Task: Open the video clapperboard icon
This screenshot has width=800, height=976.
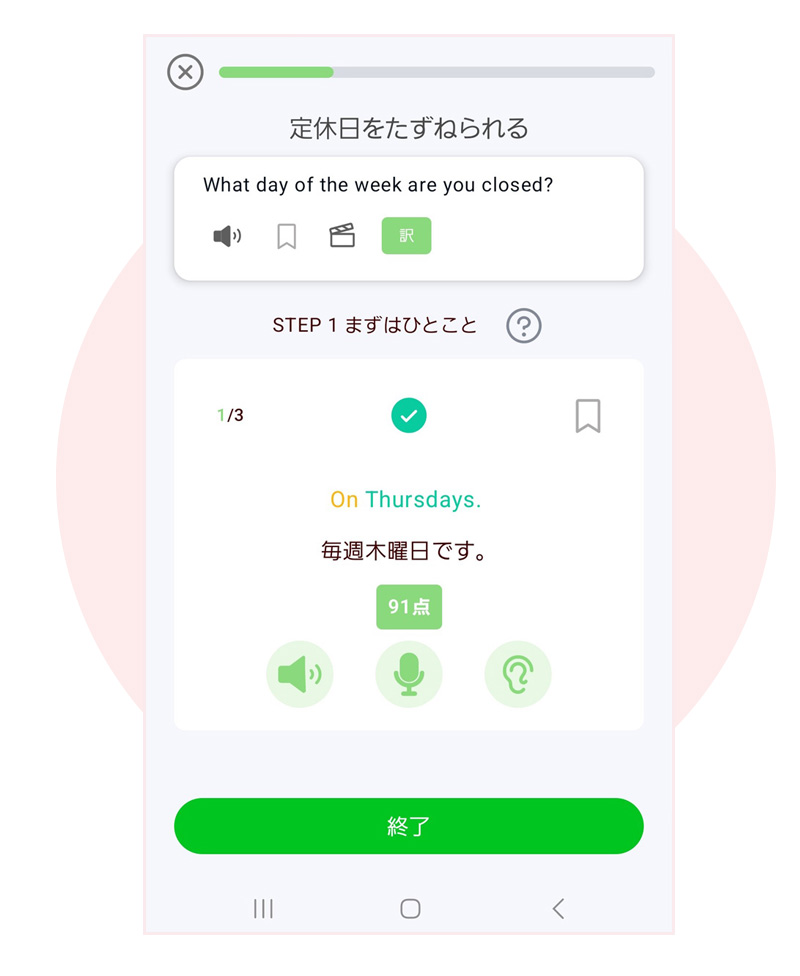Action: pyautogui.click(x=342, y=236)
